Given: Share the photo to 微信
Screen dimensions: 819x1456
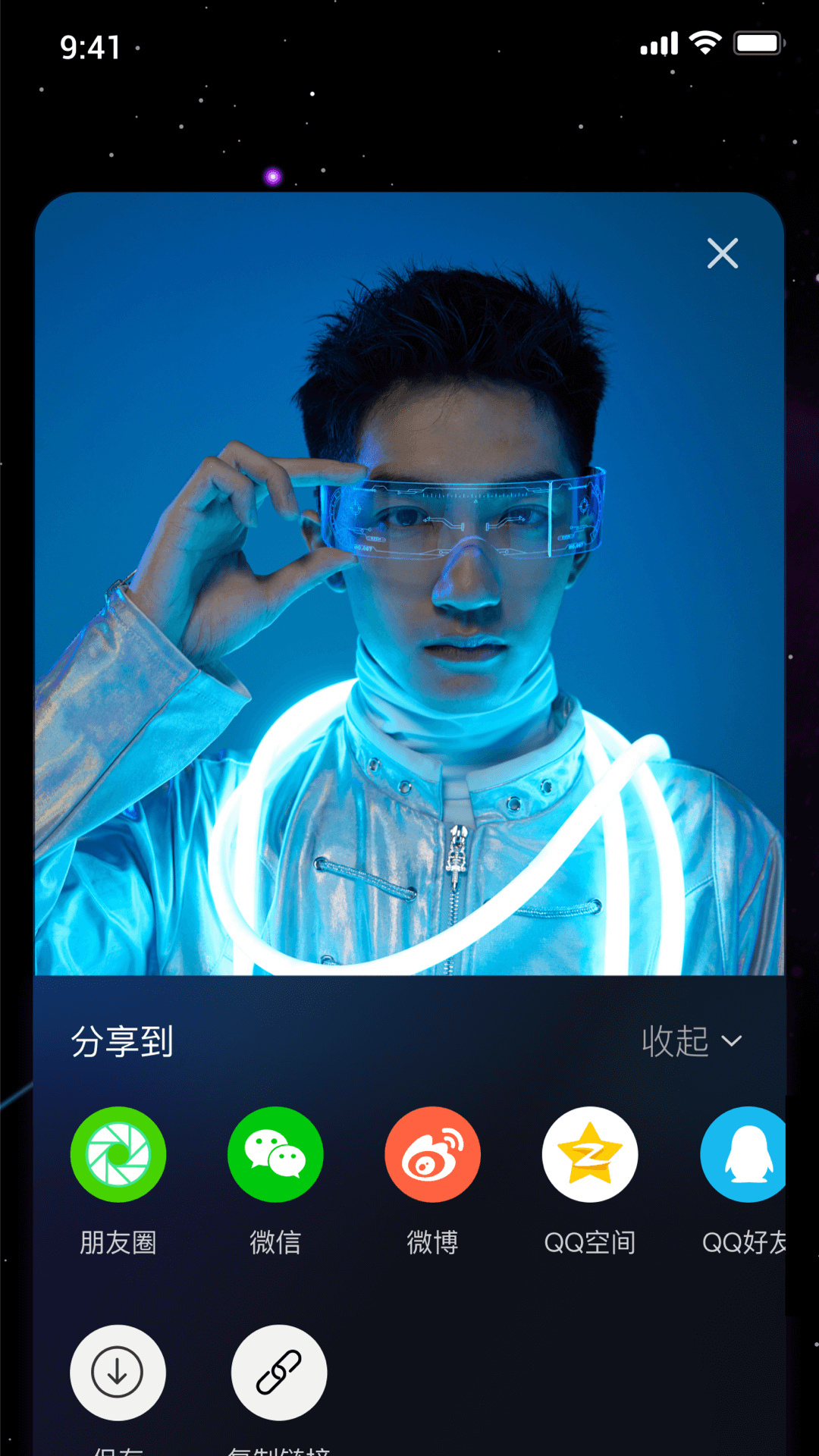Looking at the screenshot, I should click(x=275, y=1154).
